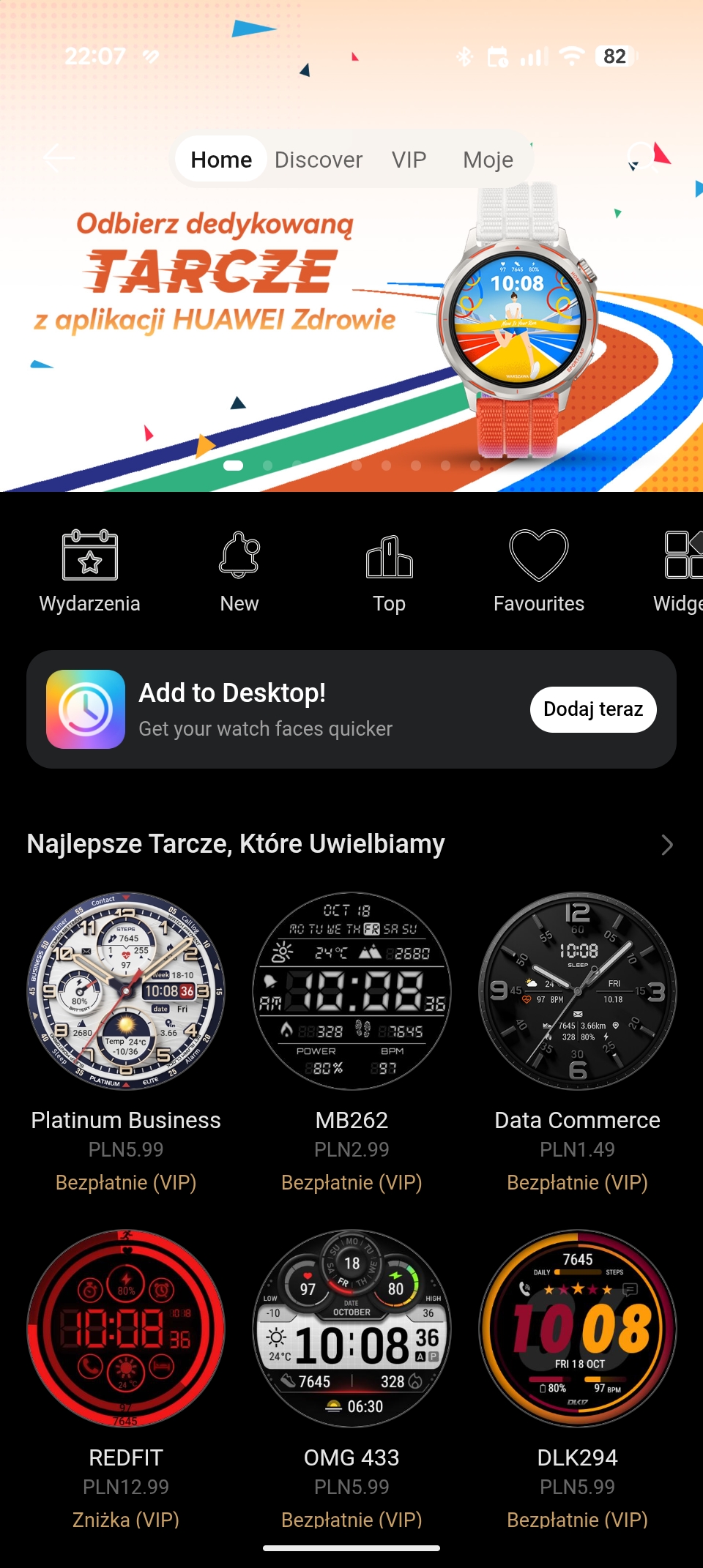Open Wydarzenia events section
Screen dimensions: 703x1568
click(x=89, y=571)
